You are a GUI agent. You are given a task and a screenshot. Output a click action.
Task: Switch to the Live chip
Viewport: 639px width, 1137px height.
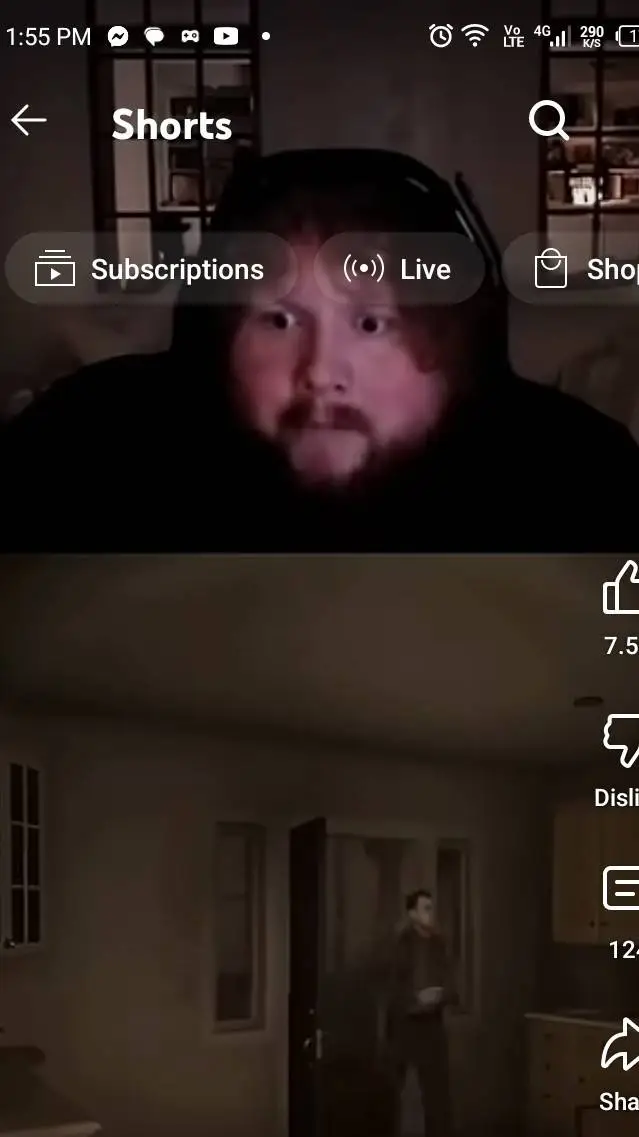pyautogui.click(x=398, y=269)
